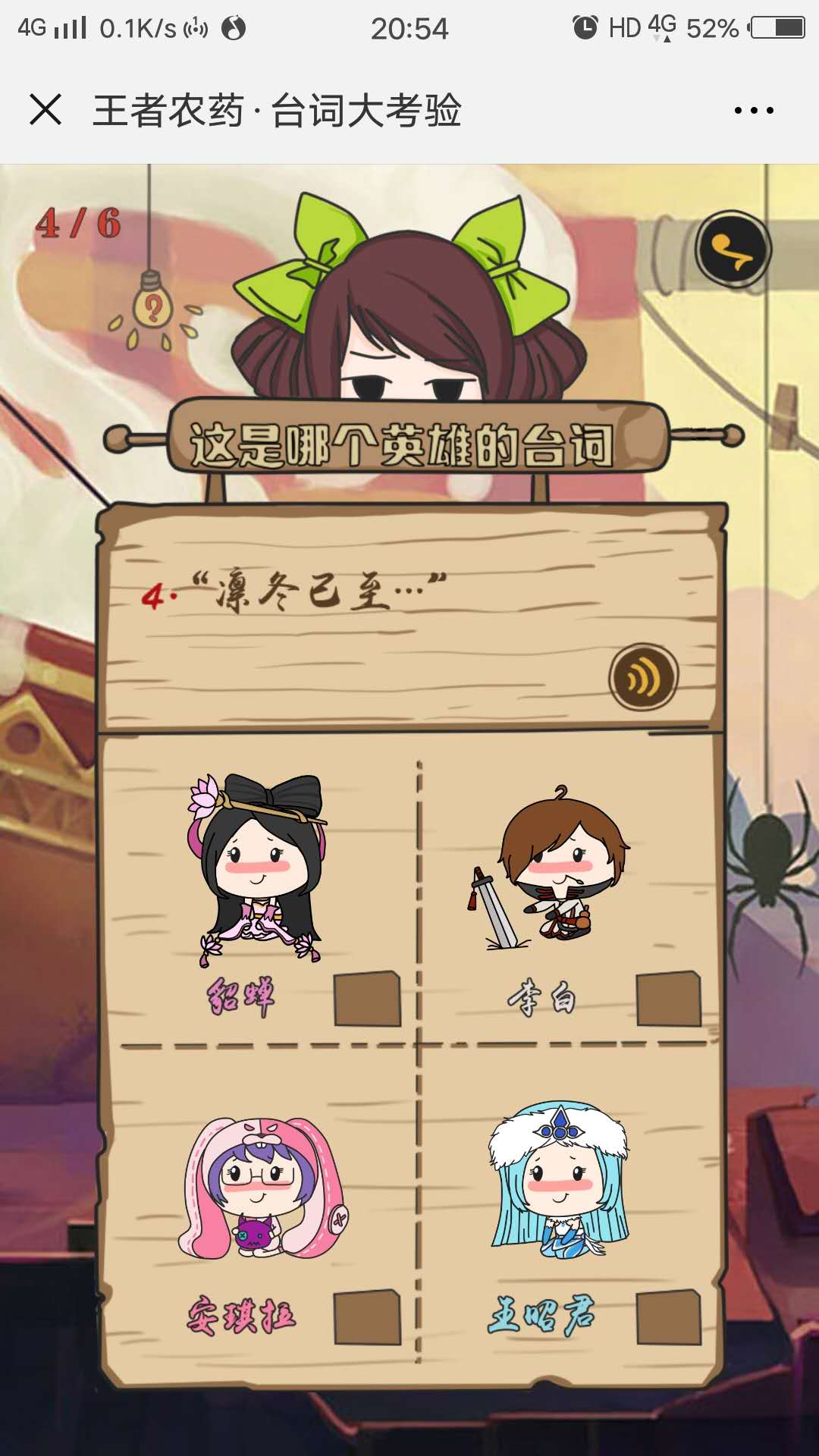Viewport: 819px width, 1456px height.
Task: Choose 李白 as the answer
Action: coord(668,999)
